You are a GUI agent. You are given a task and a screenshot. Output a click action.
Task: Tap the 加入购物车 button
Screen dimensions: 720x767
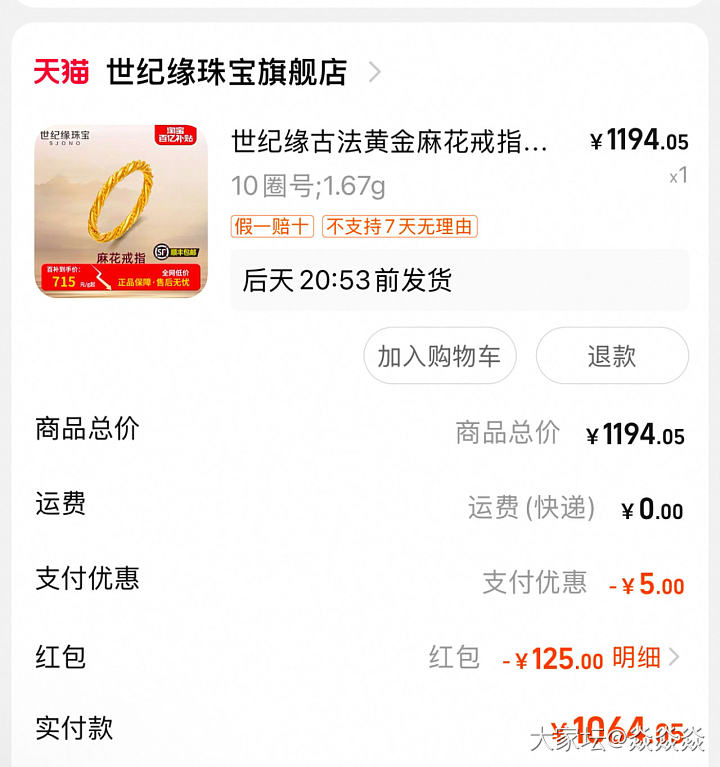pyautogui.click(x=439, y=356)
